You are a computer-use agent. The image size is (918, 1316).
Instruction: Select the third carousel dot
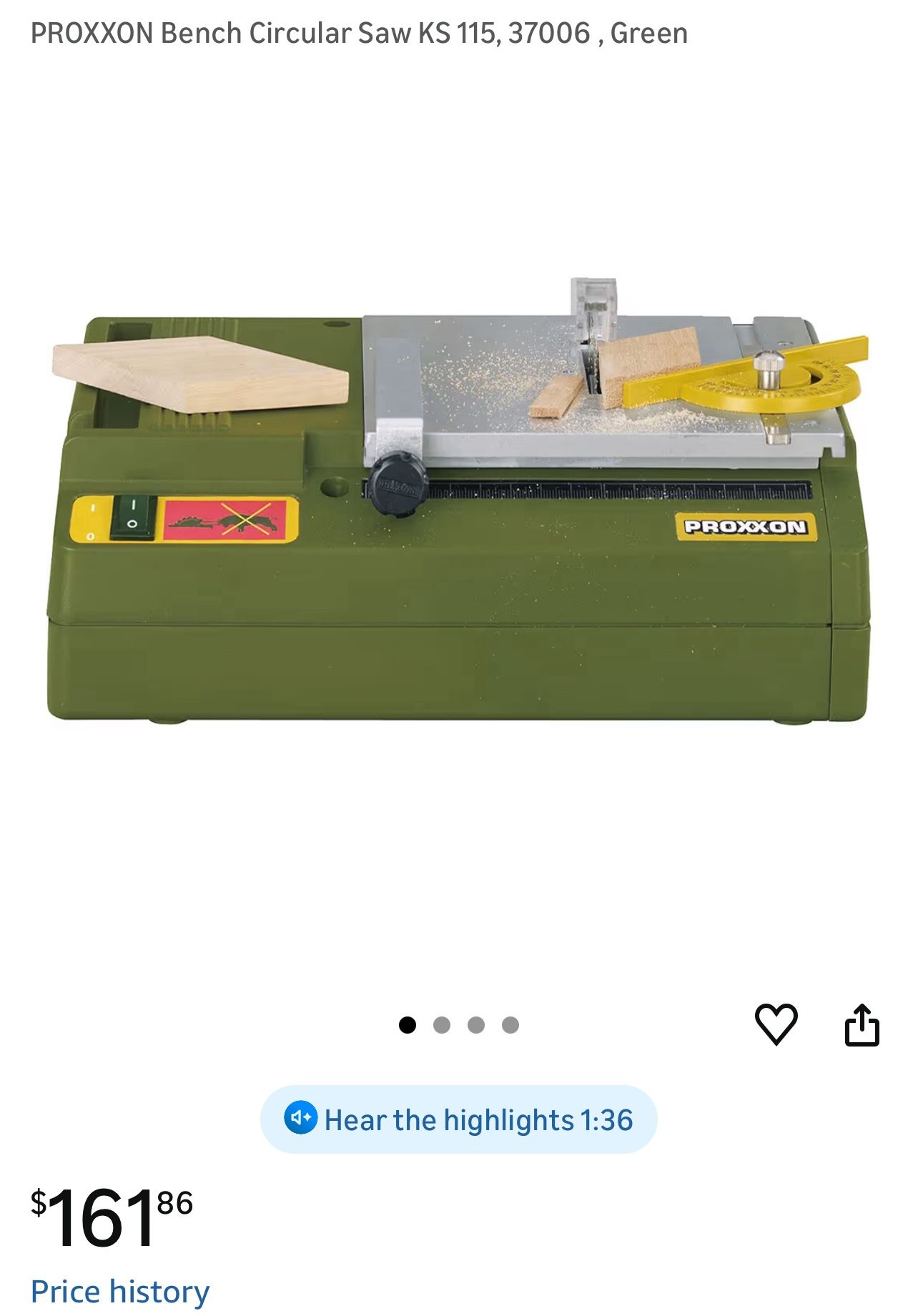475,1023
